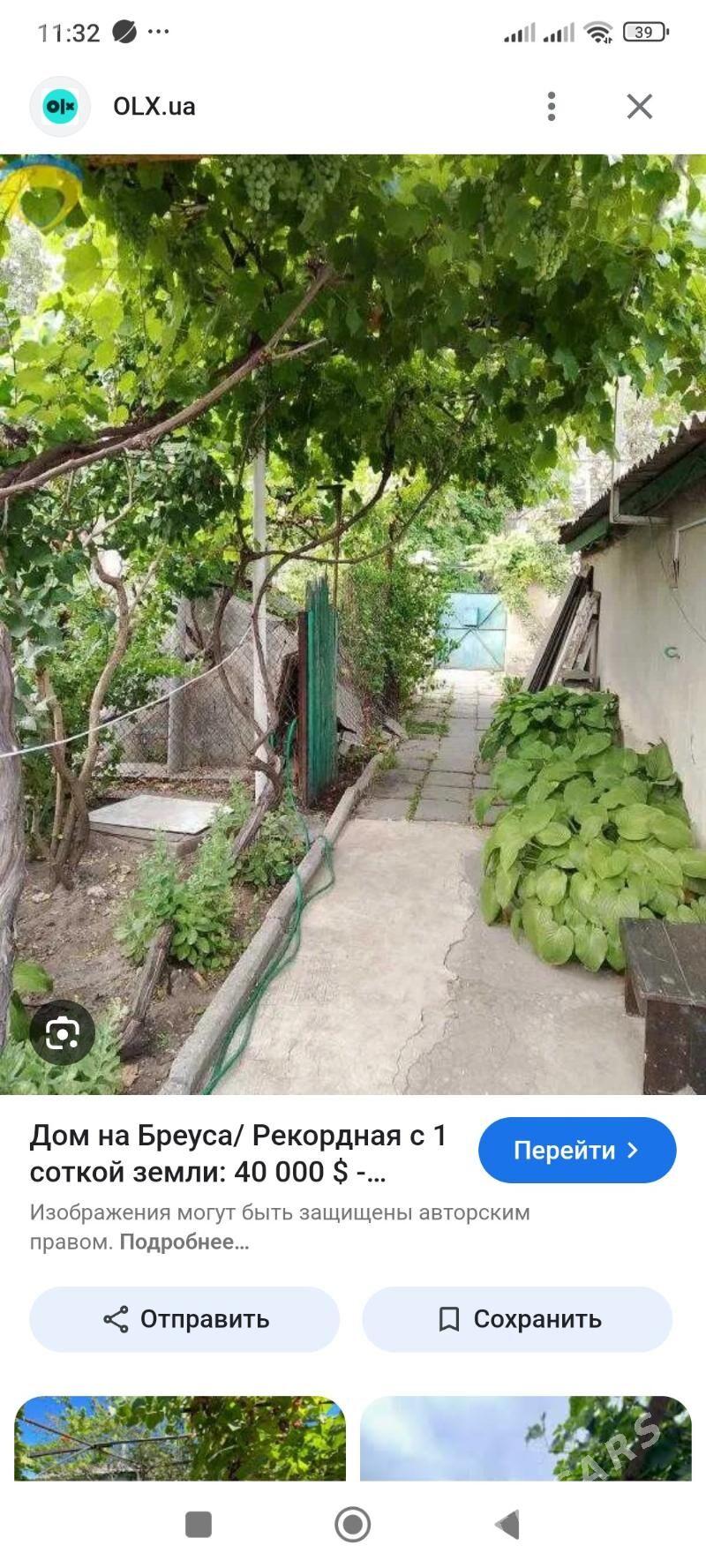This screenshot has width=706, height=1568.
Task: Search this image with Google Lens
Action: (x=62, y=1033)
